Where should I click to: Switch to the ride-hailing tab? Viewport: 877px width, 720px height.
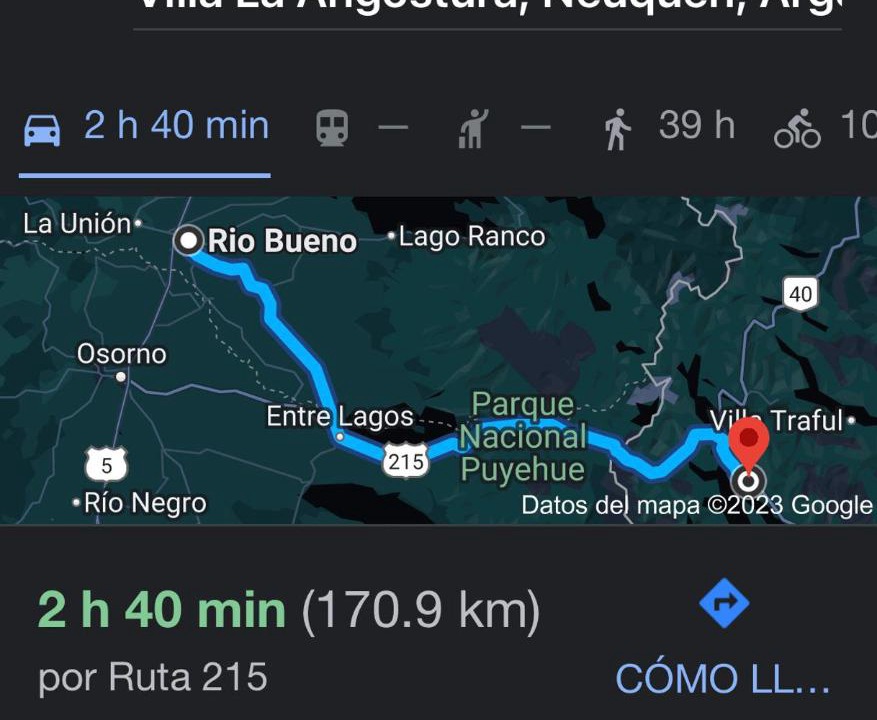click(x=503, y=128)
